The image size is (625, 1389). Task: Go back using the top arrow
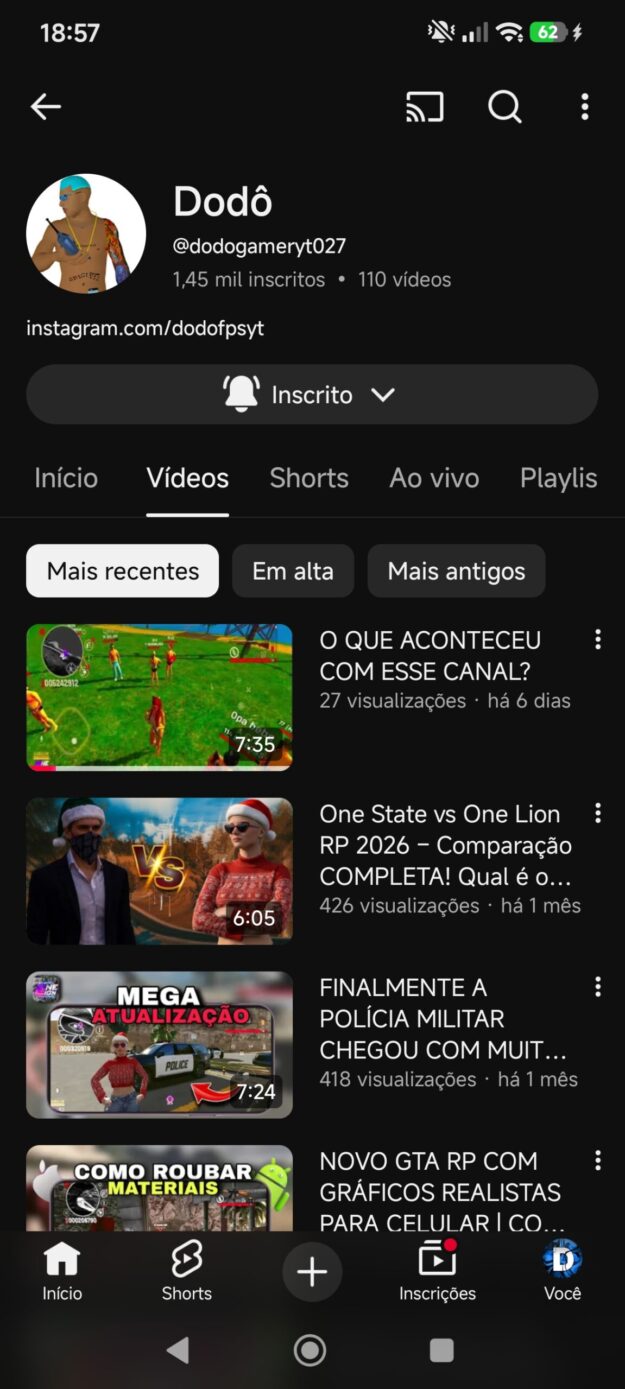point(46,107)
